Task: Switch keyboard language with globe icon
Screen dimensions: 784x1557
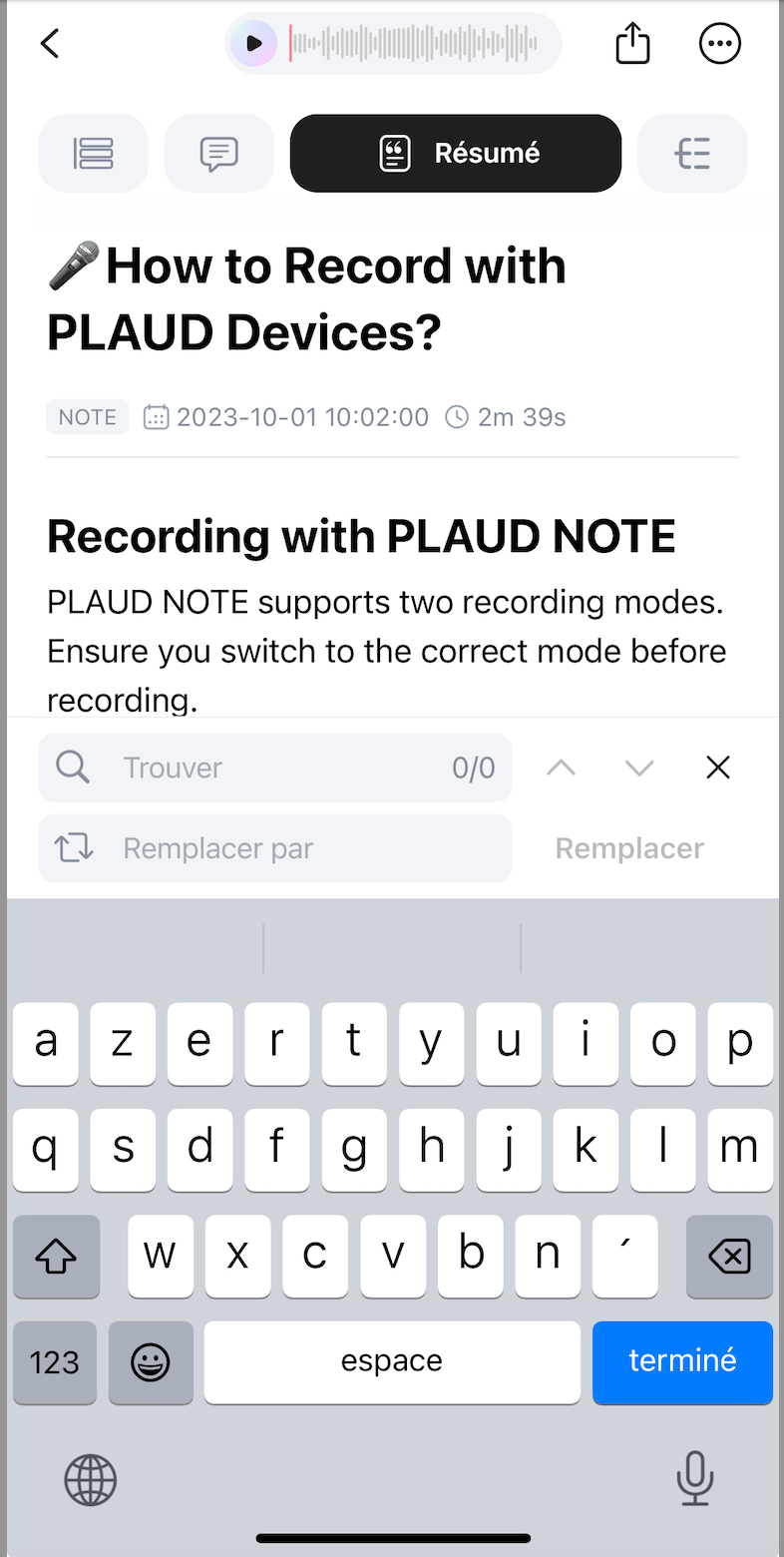Action: [x=91, y=1479]
